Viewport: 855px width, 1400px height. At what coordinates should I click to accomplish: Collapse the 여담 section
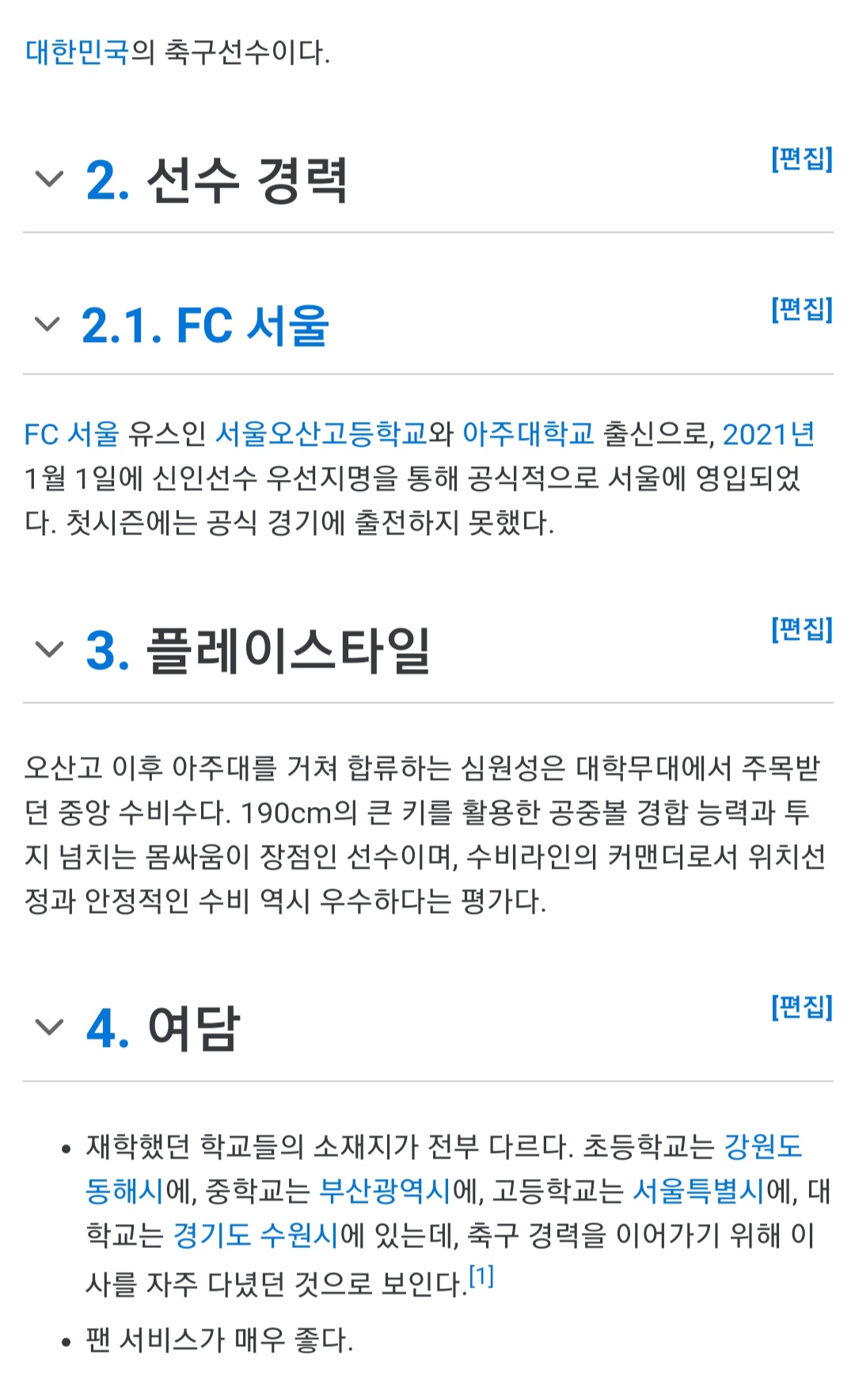[x=49, y=1028]
